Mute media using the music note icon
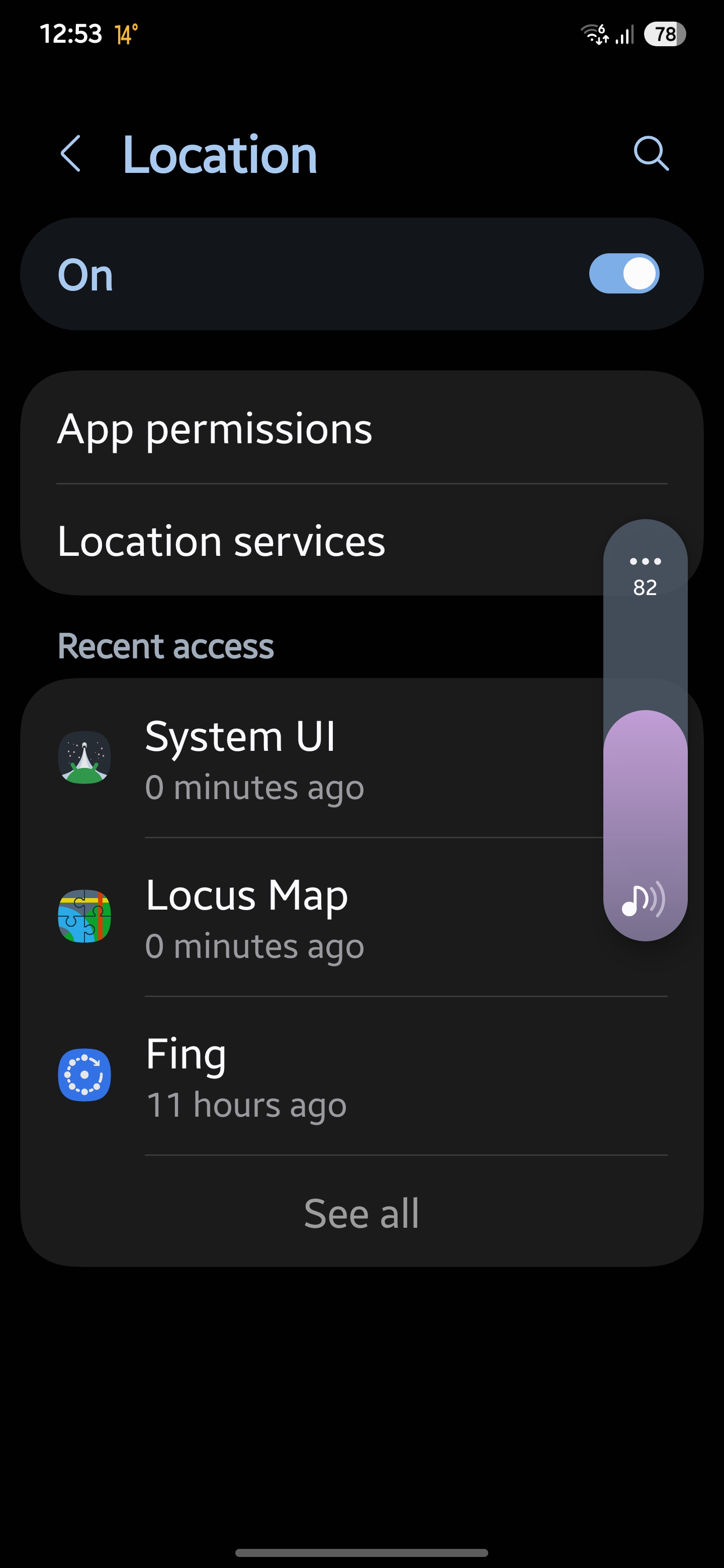Screen dimensions: 724x1568 click(643, 900)
